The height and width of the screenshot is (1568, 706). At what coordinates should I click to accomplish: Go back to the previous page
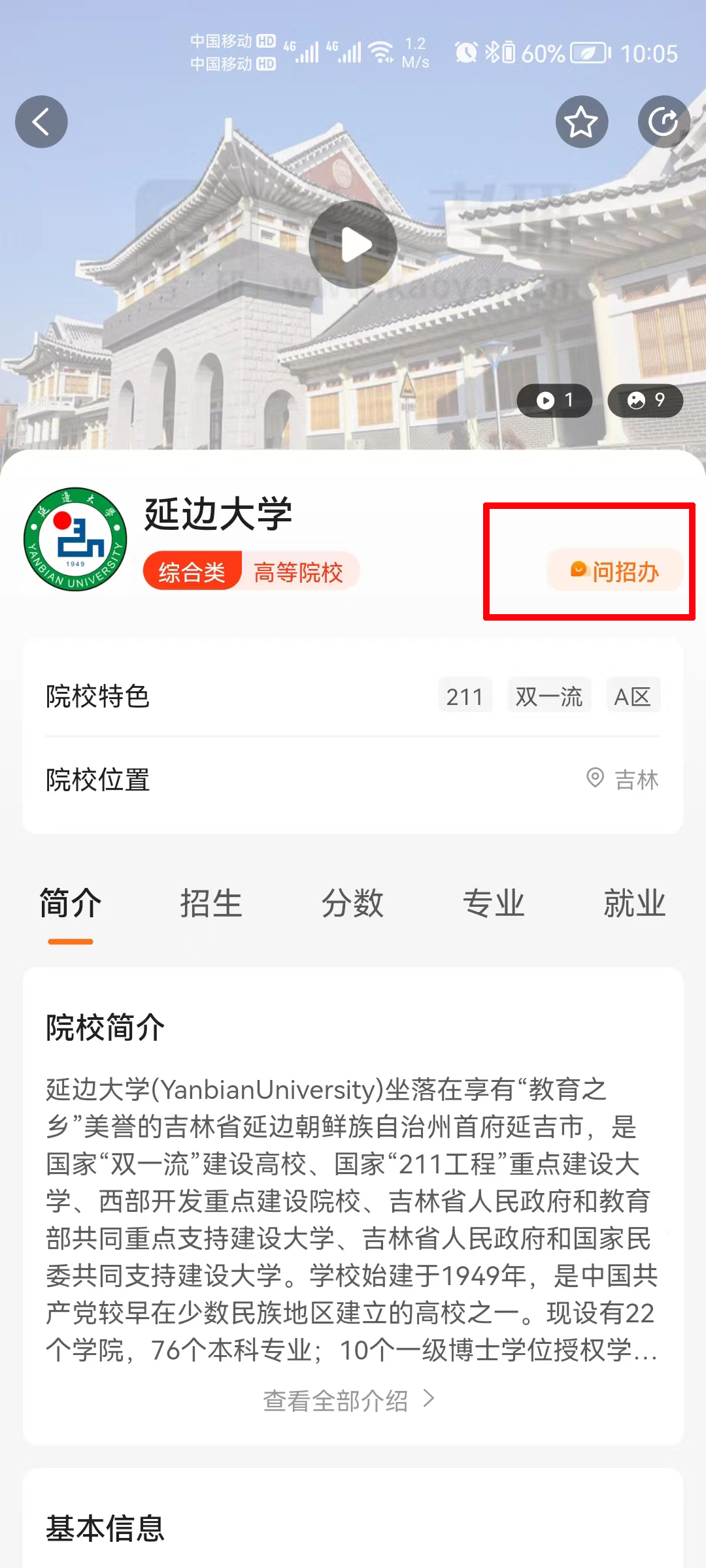click(41, 122)
